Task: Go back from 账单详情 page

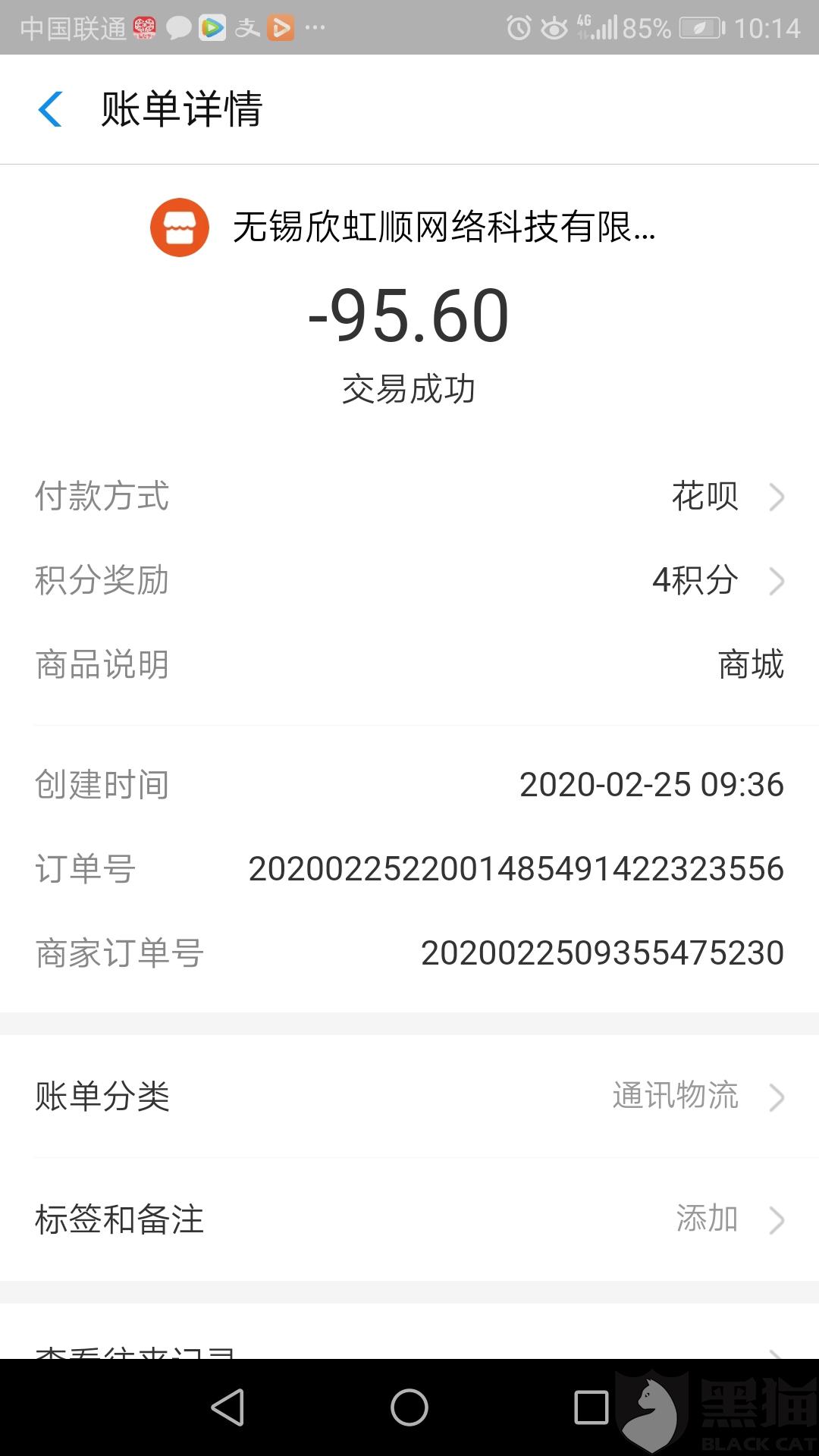Action: (50, 109)
